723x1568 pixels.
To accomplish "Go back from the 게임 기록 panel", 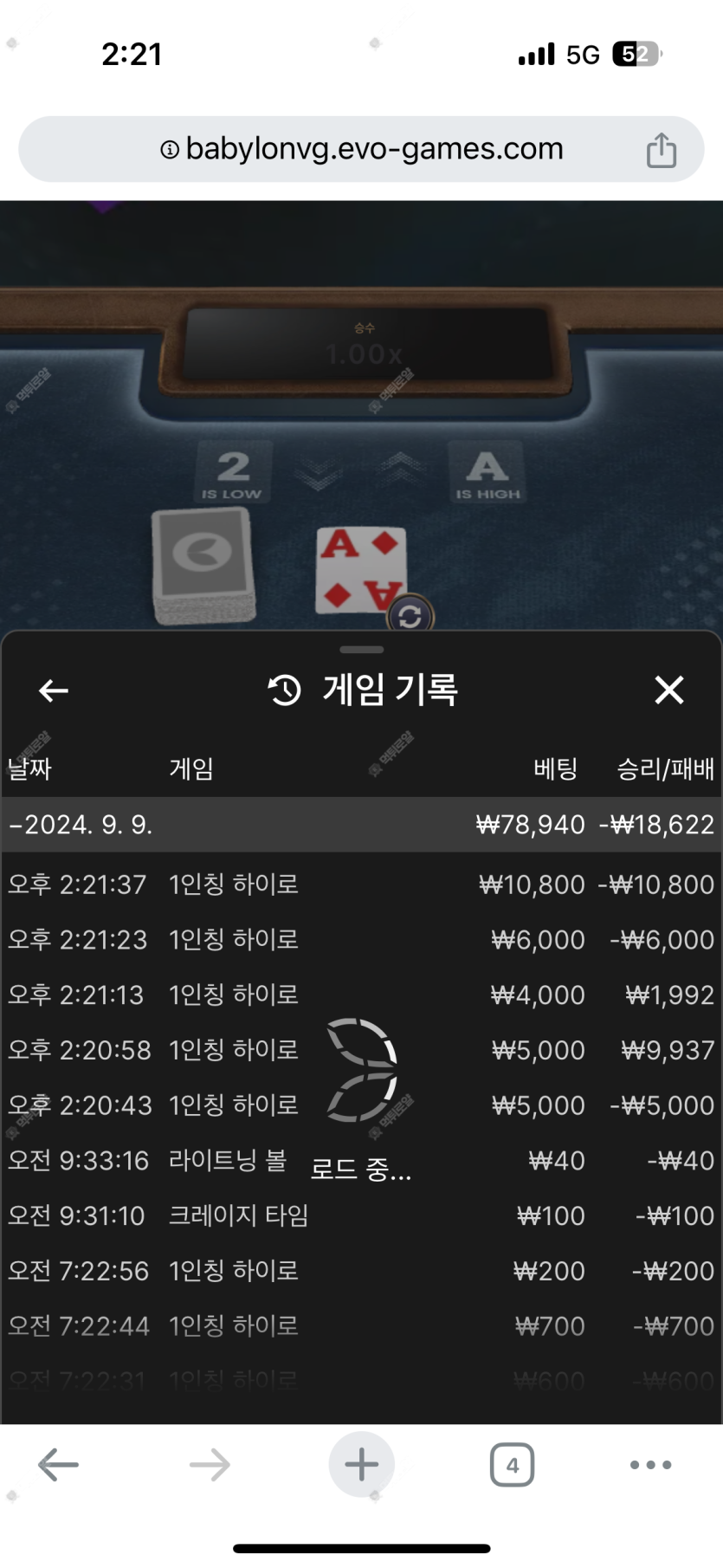I will click(x=54, y=690).
